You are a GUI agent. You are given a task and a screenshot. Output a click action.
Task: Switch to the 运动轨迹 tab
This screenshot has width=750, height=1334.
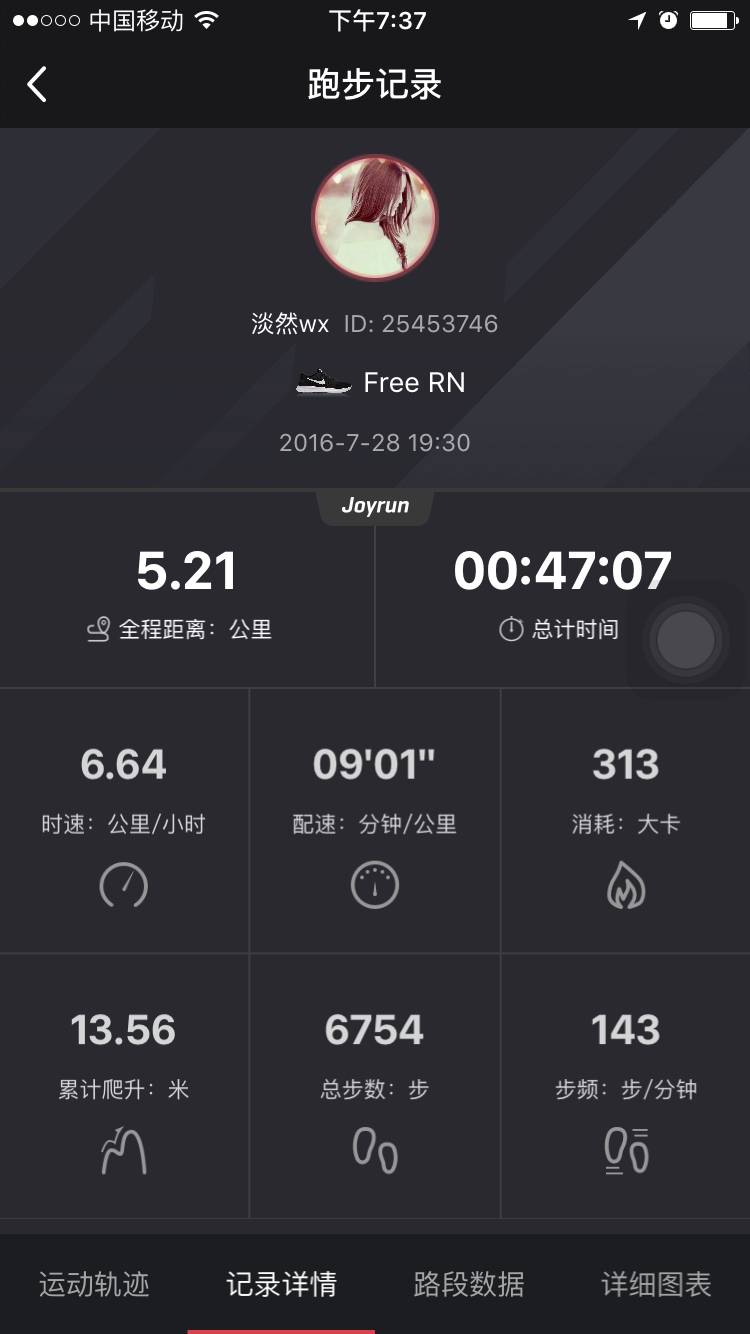click(94, 1284)
